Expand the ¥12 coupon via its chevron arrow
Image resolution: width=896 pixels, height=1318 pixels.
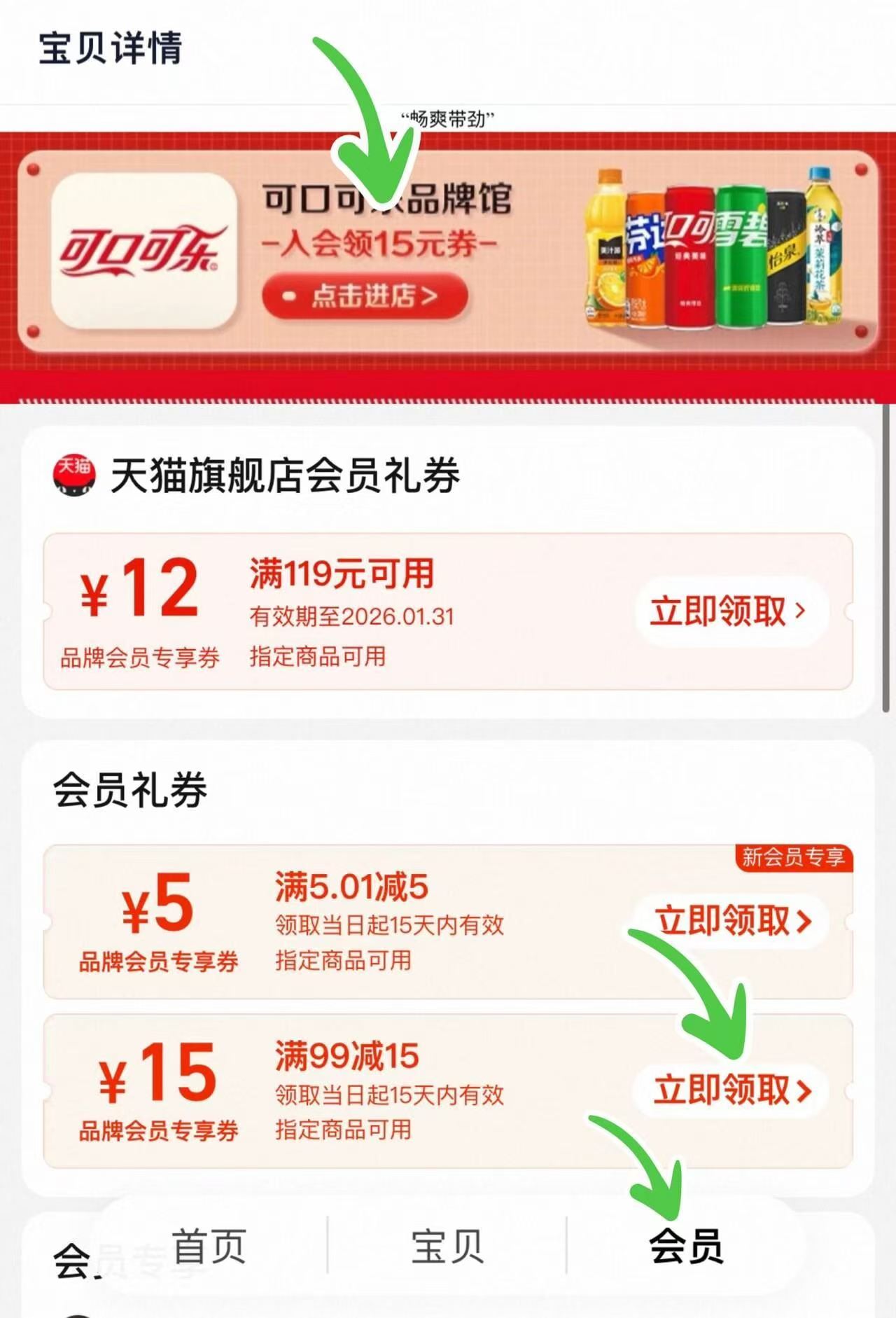click(801, 611)
